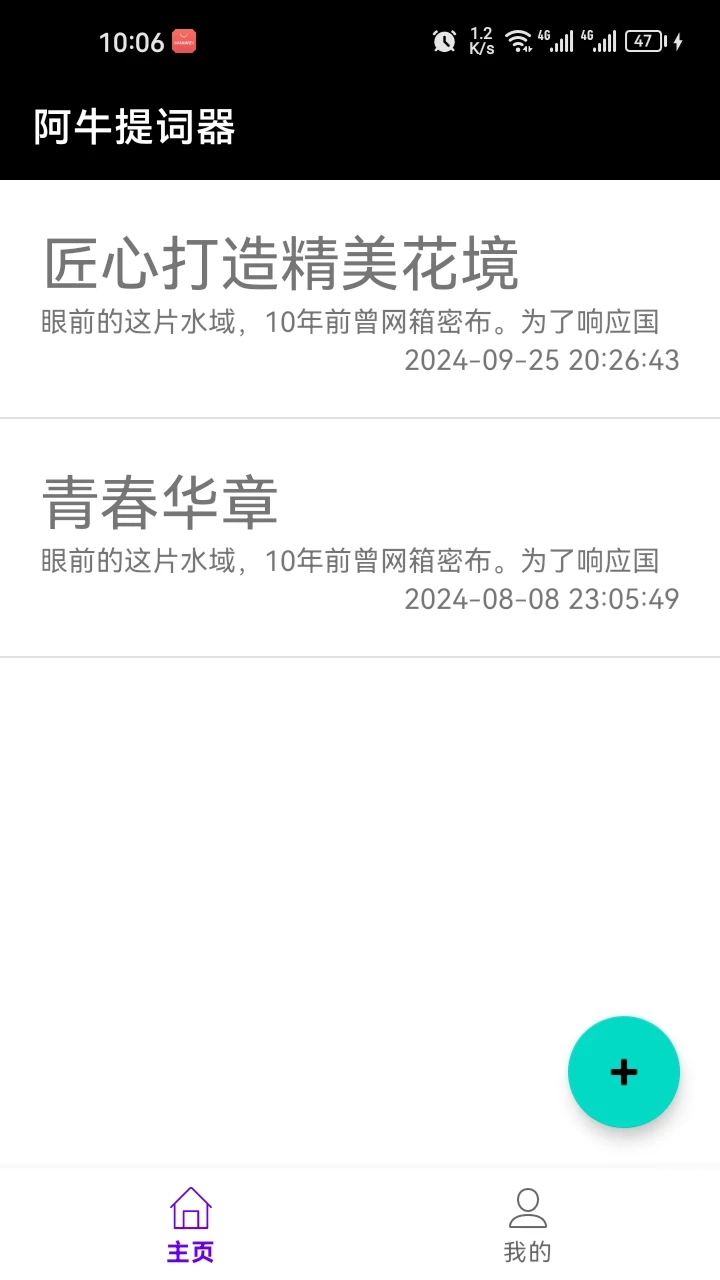720x1280 pixels.
Task: Open the script titled 青春华章
Action: tap(160, 501)
